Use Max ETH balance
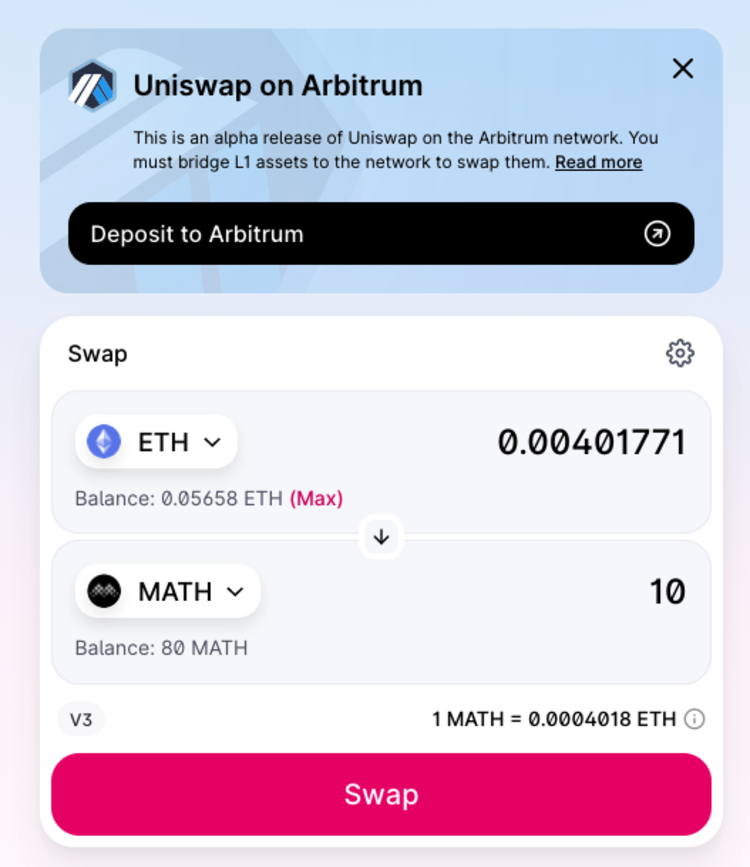Screen dimensions: 750x867 [316, 498]
